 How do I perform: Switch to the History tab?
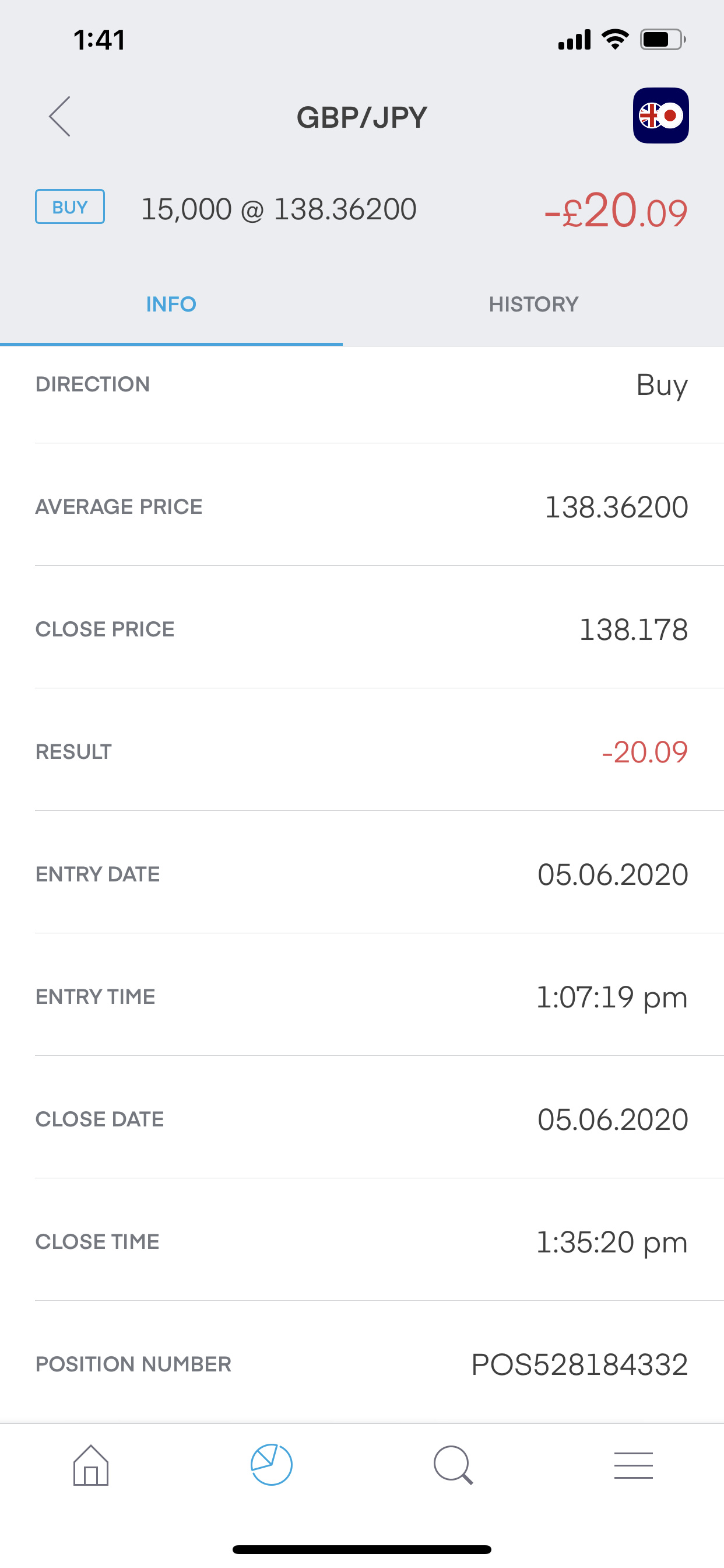point(533,304)
